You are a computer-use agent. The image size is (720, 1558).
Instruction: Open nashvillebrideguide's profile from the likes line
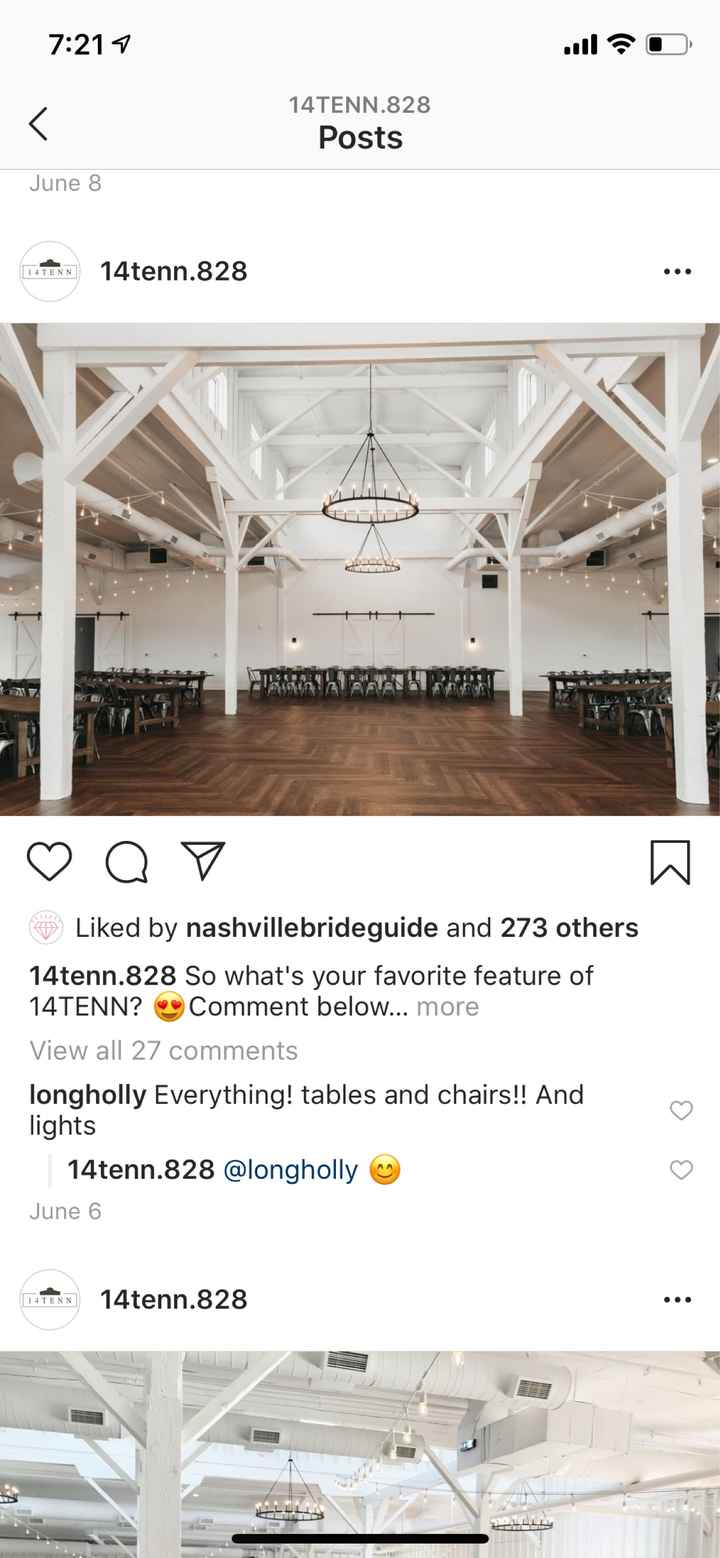[311, 928]
